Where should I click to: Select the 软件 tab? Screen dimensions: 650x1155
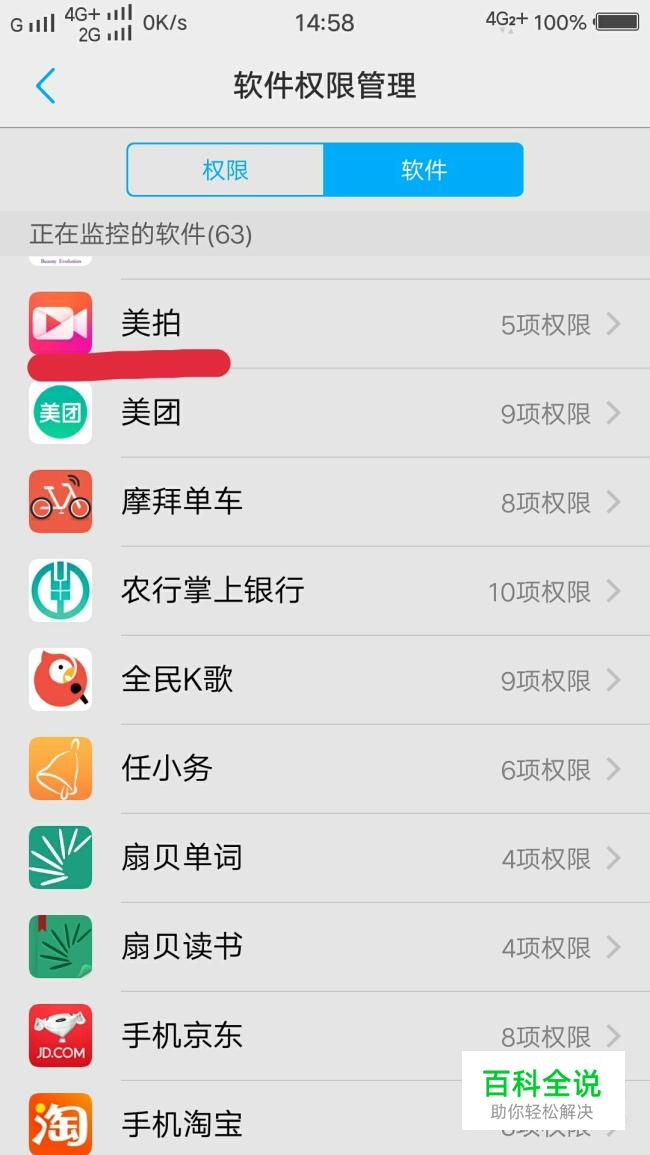point(424,170)
